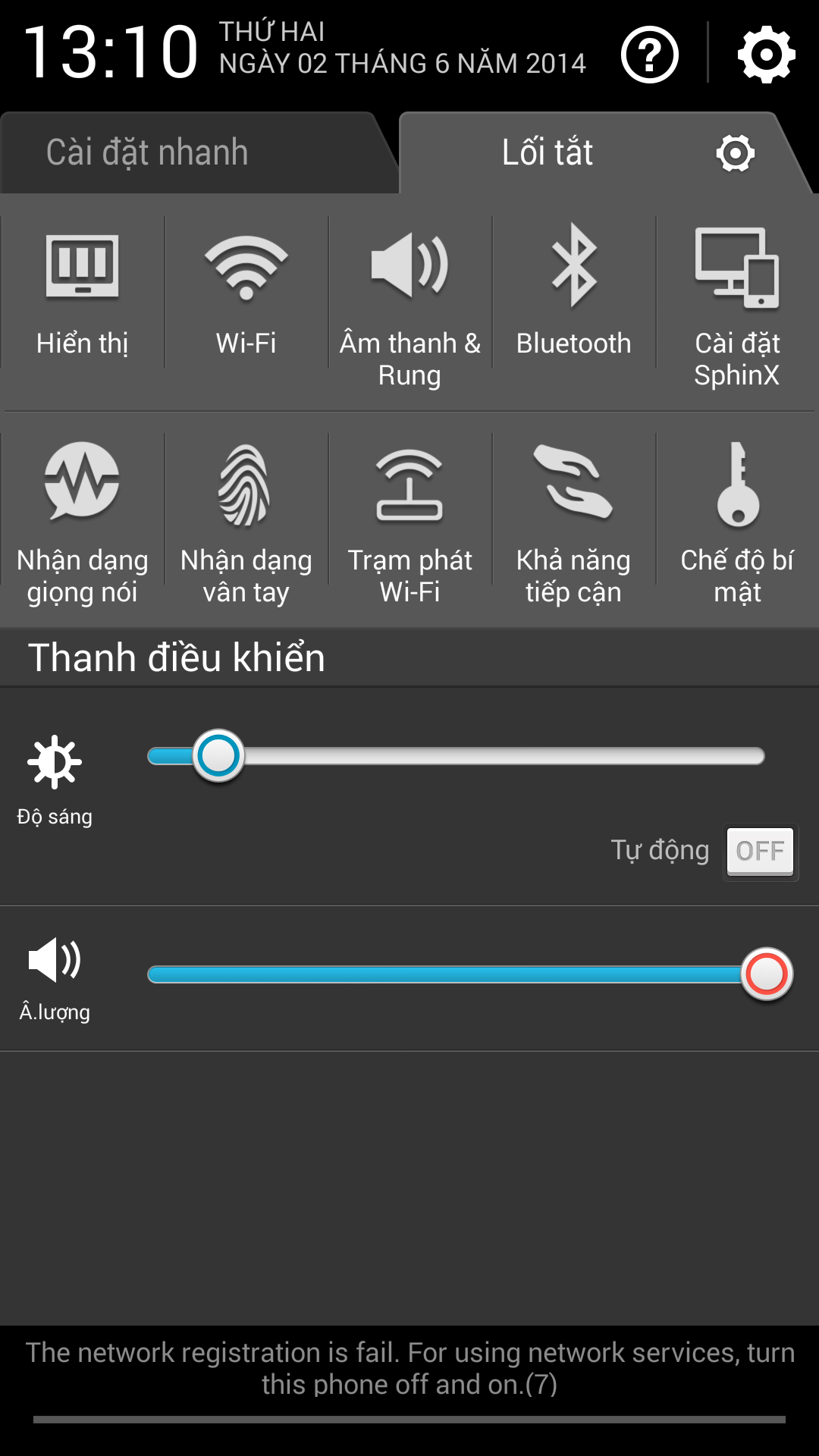The image size is (819, 1456).
Task: Open the Lối tắt tab's settings gear
Action: point(735,154)
